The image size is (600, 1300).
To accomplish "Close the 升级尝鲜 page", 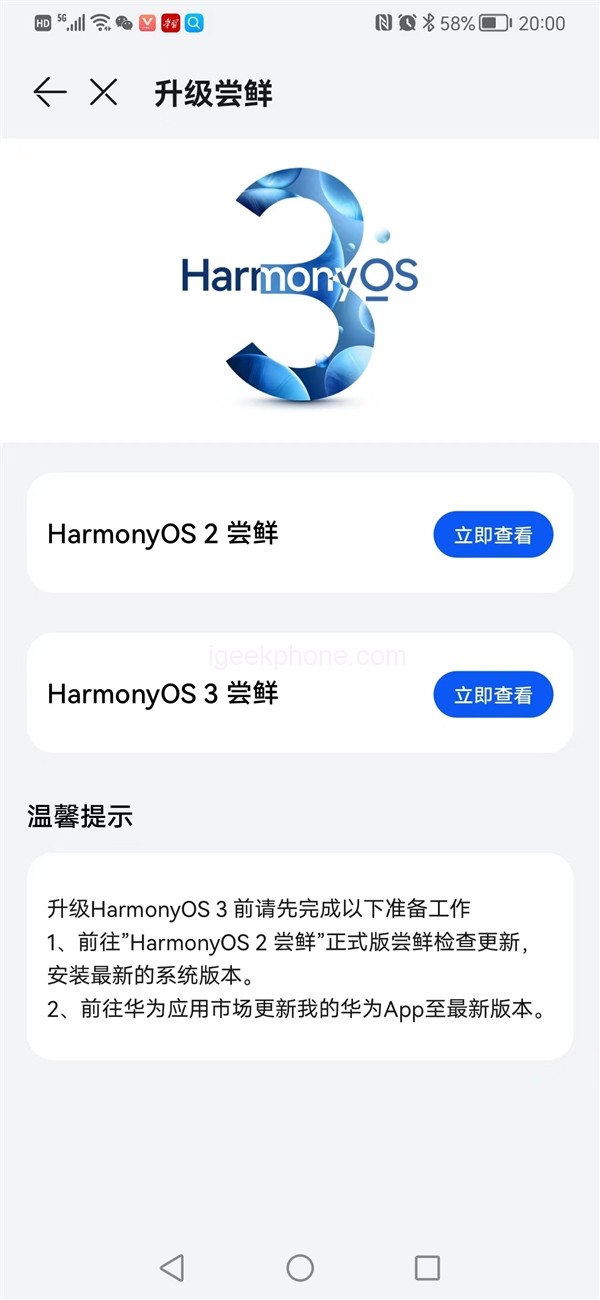I will [x=104, y=93].
